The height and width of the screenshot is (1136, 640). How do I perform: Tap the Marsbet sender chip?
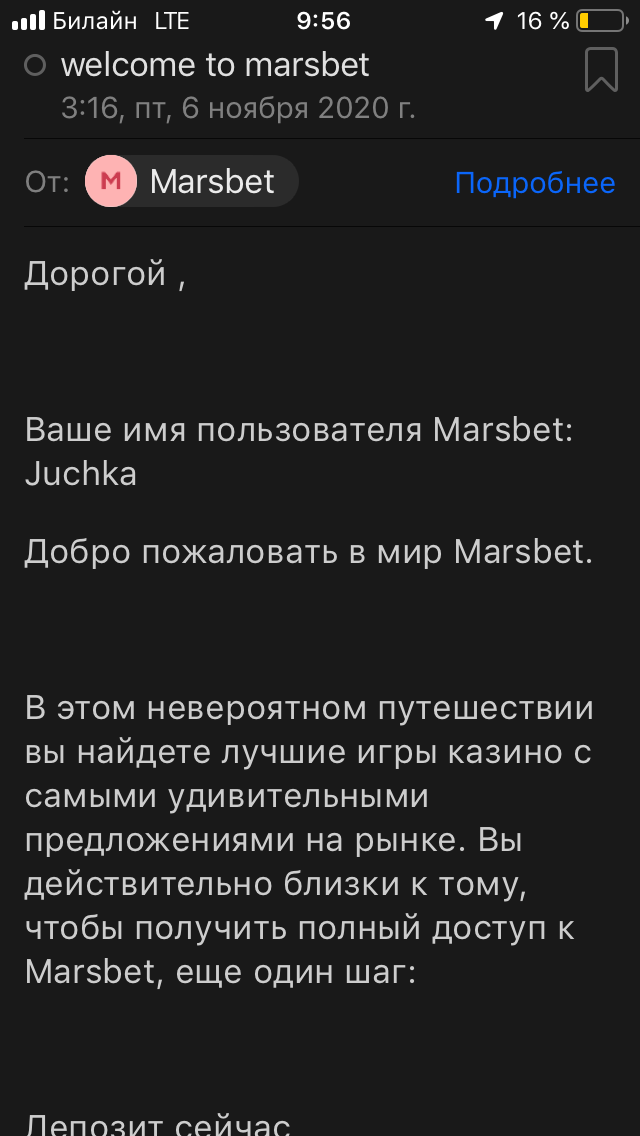point(192,182)
